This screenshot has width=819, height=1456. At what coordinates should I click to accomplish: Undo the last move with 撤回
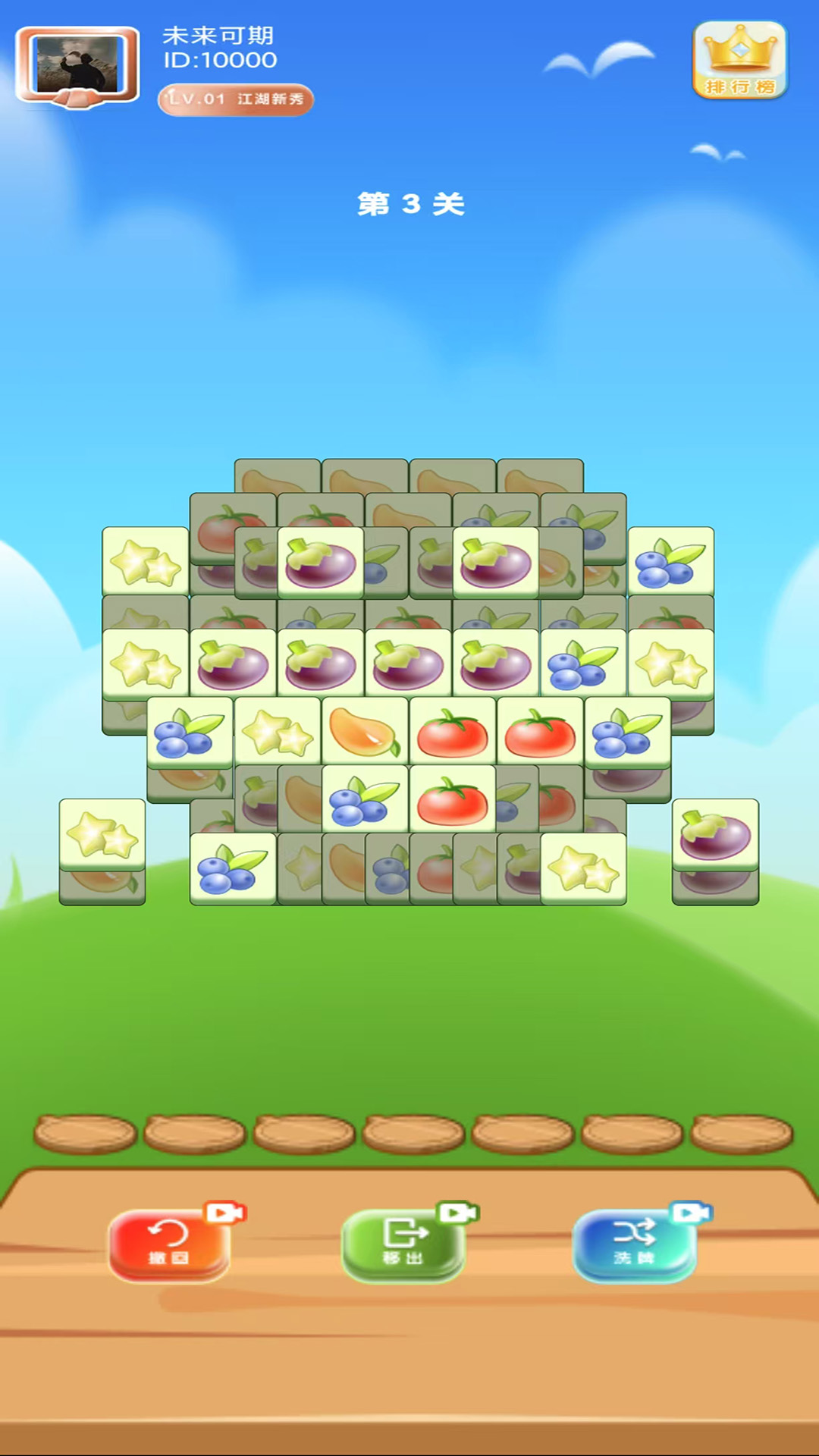[169, 1244]
